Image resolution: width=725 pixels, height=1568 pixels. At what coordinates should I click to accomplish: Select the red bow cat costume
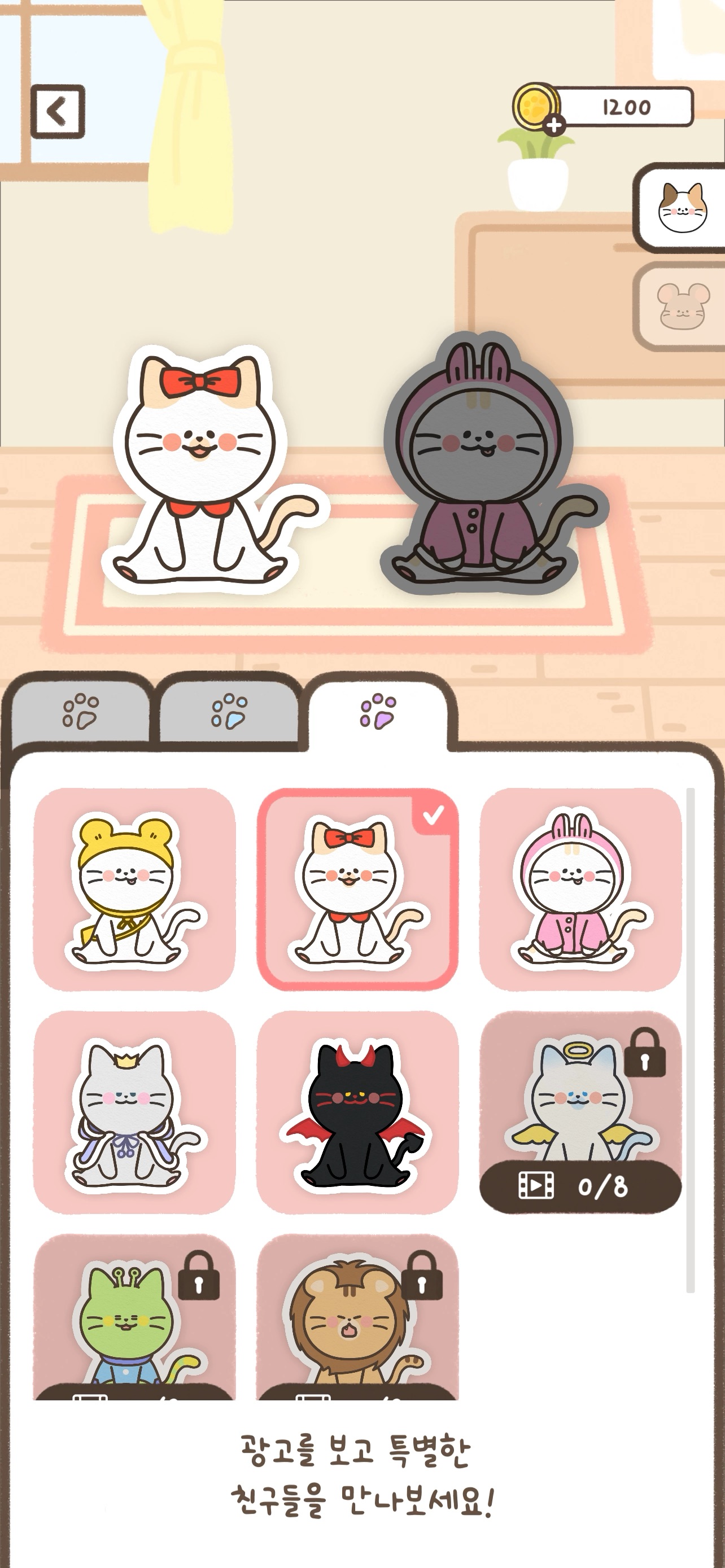point(357,890)
